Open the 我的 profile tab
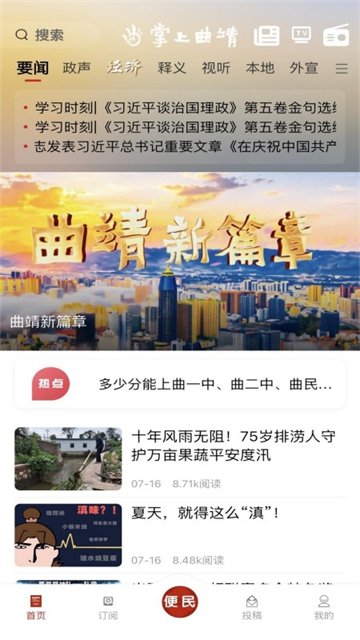This screenshot has height=640, width=360. pos(324,608)
